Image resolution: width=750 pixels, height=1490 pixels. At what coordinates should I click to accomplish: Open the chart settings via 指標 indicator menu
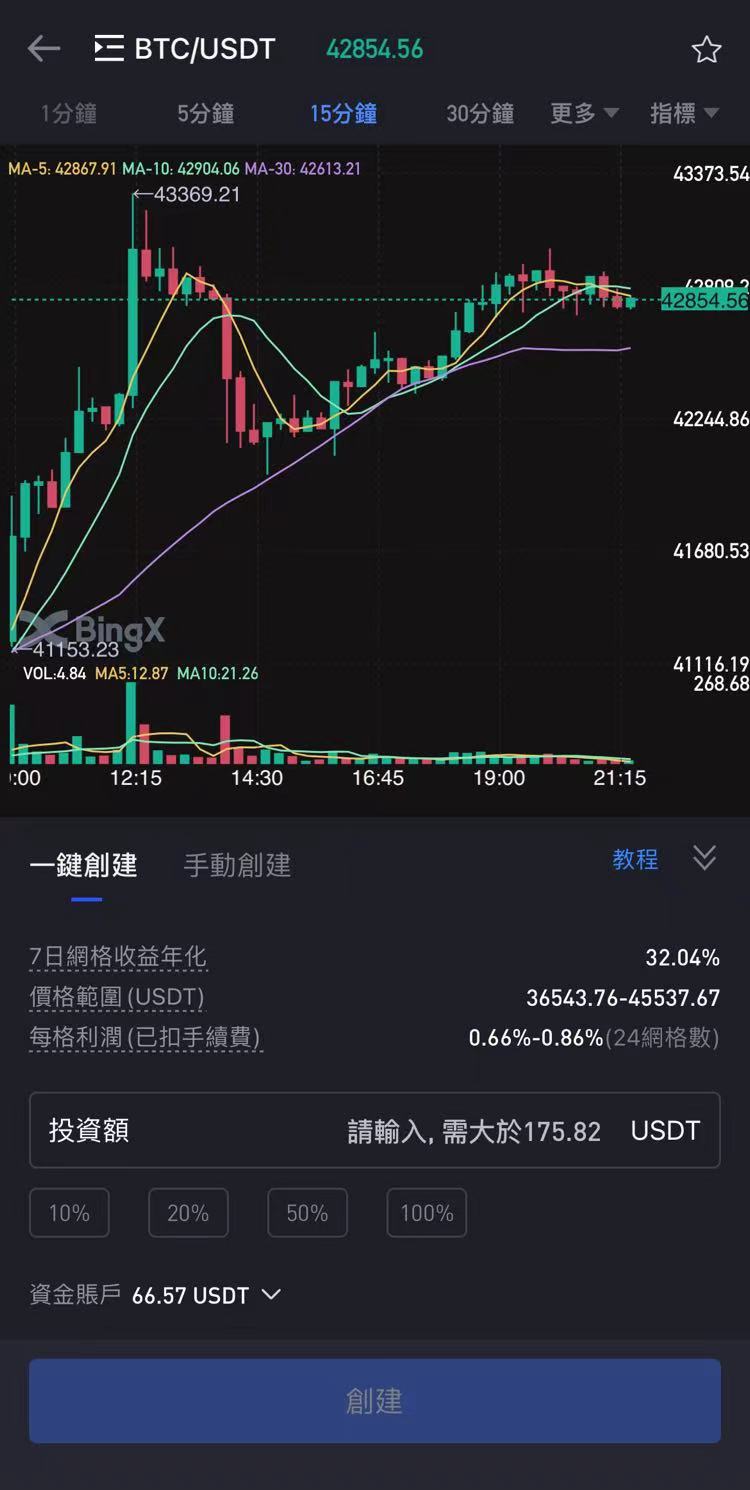685,113
